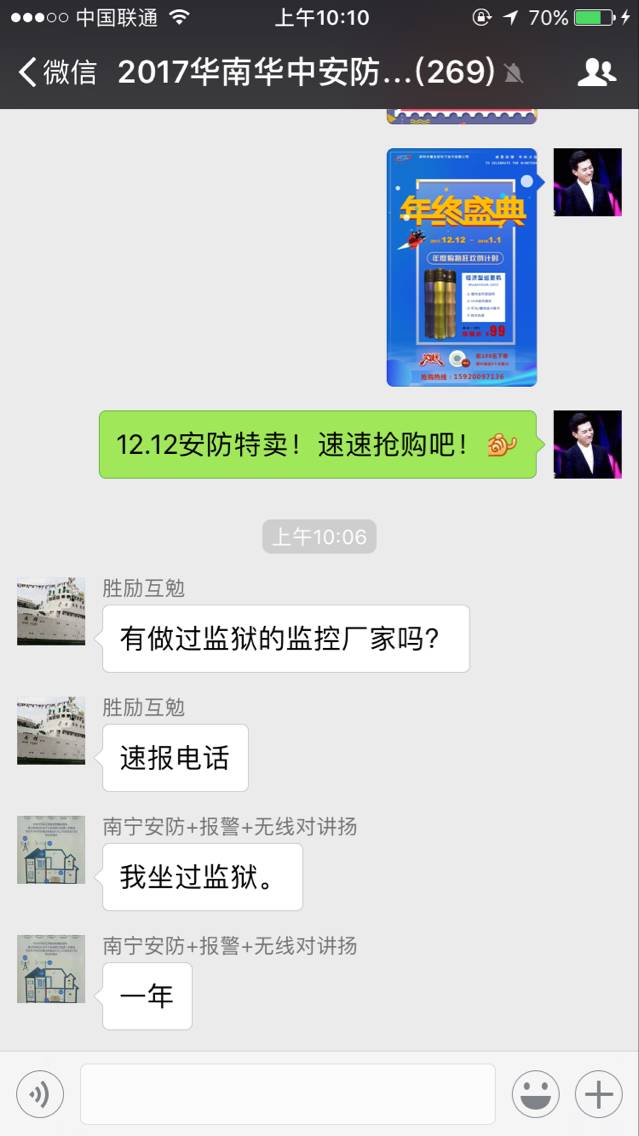This screenshot has height=1136, width=639.
Task: Open the plus attachment menu
Action: click(599, 1094)
